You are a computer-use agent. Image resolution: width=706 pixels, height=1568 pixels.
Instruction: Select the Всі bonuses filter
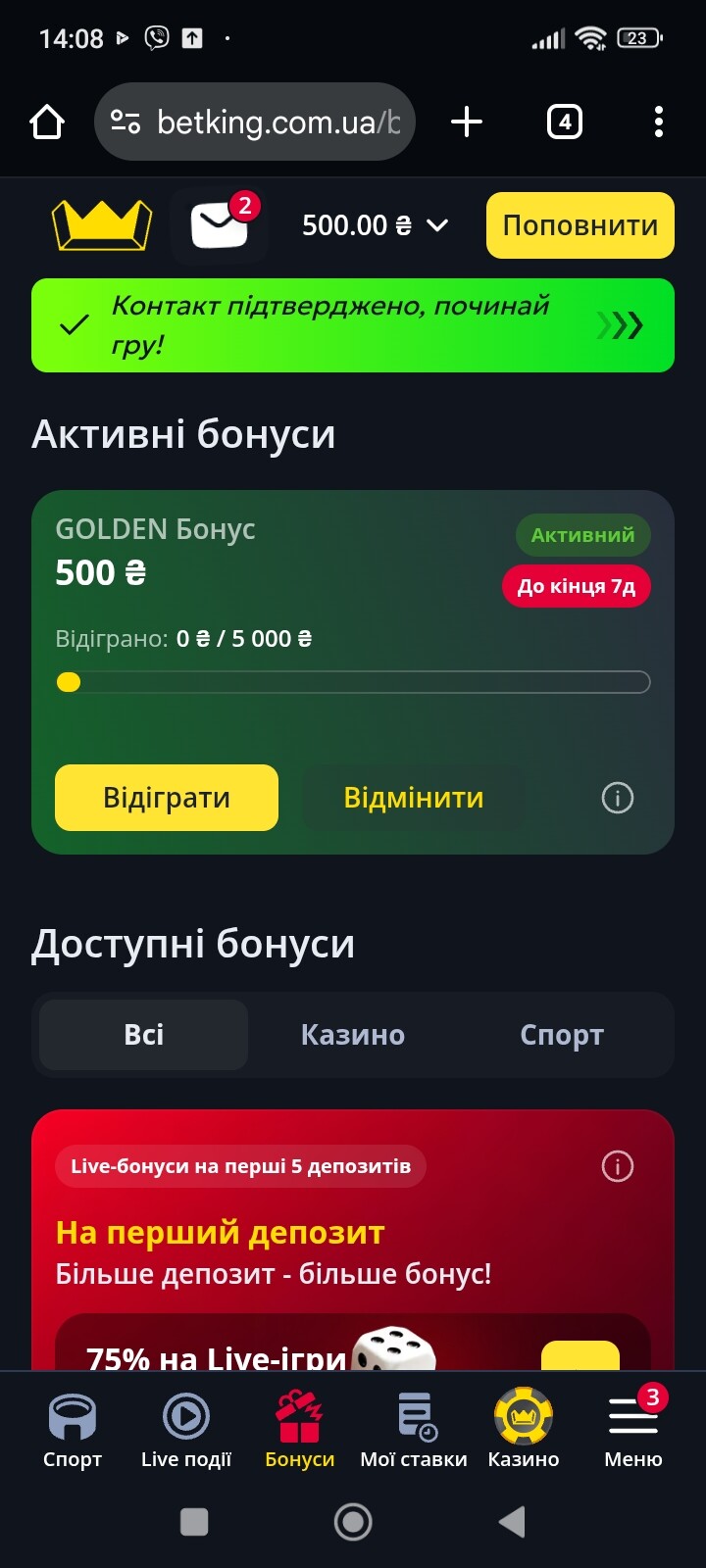tap(144, 1035)
